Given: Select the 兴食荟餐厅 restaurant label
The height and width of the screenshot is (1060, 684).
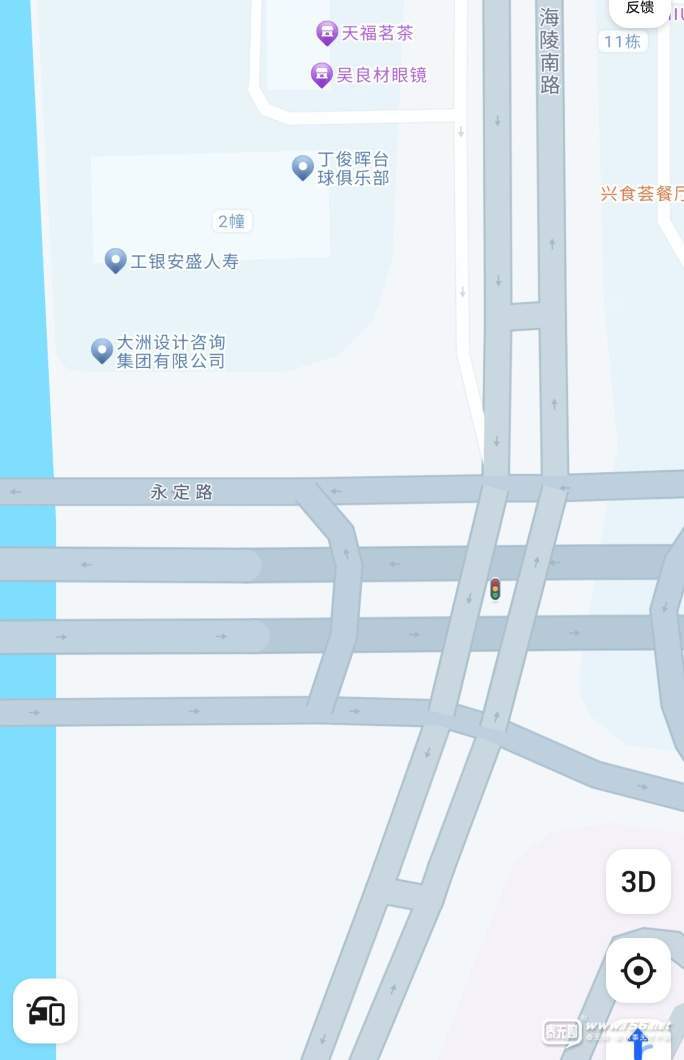Looking at the screenshot, I should click(x=642, y=194).
